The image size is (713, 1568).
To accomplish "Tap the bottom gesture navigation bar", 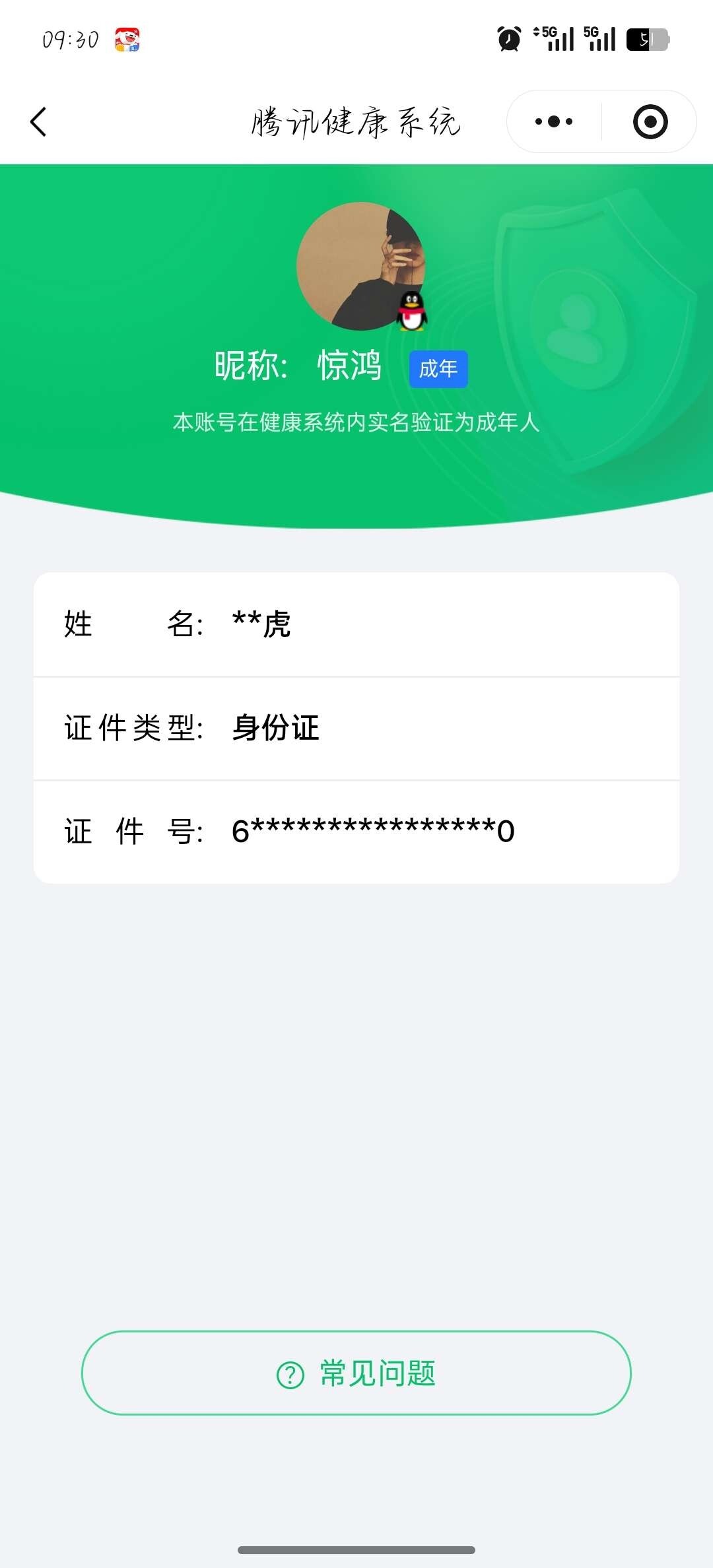I will click(356, 1551).
